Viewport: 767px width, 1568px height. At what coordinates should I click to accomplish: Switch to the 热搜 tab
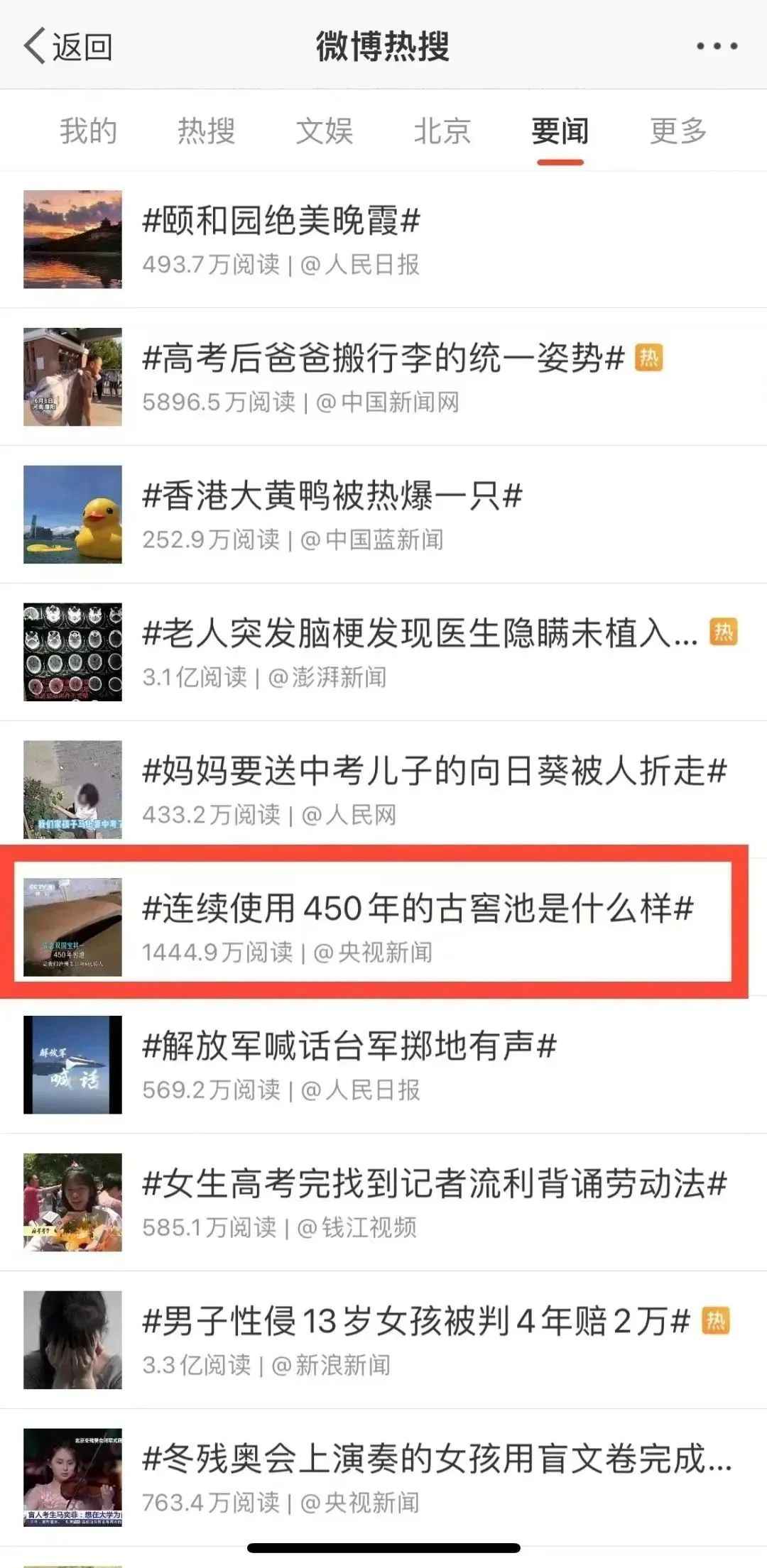pyautogui.click(x=206, y=131)
